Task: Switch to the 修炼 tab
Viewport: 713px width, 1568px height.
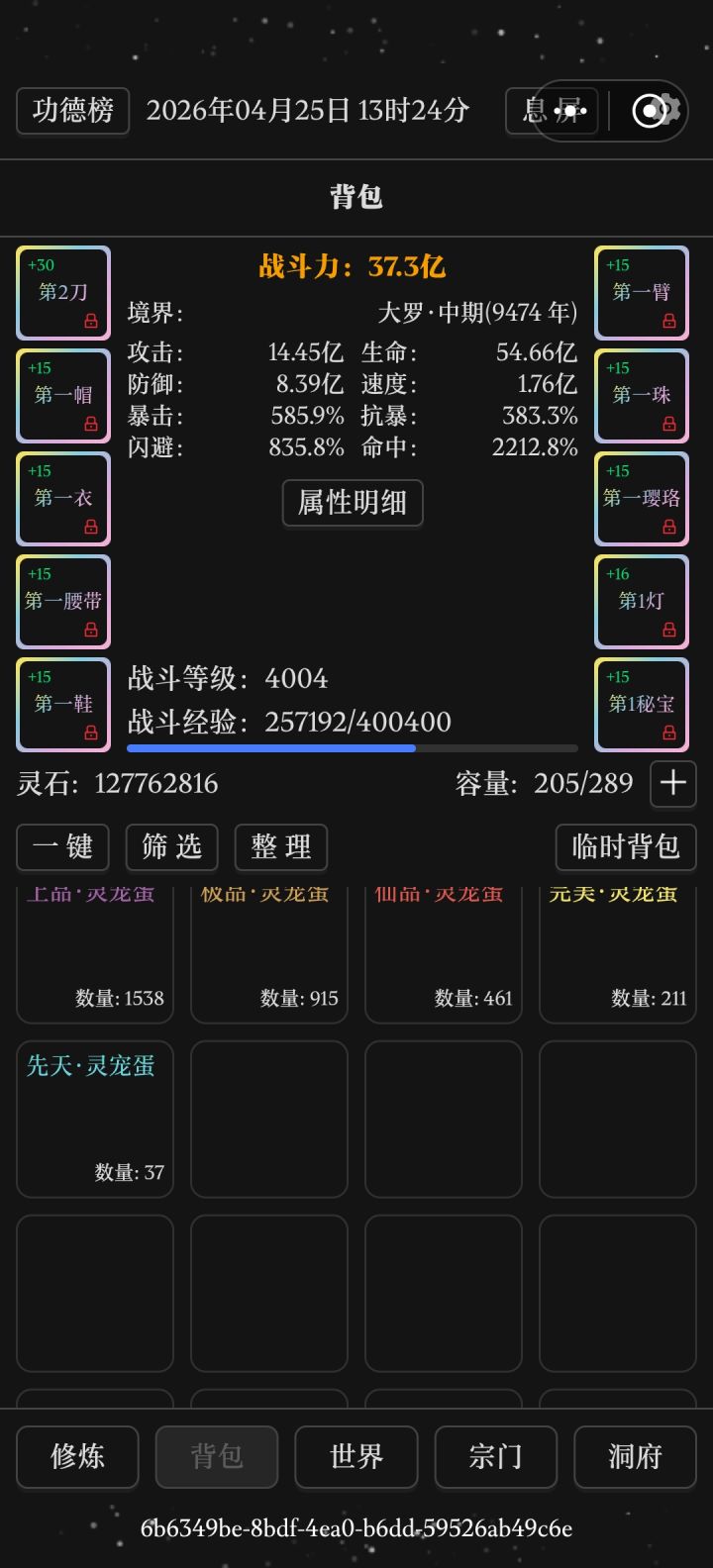Action: click(77, 1456)
